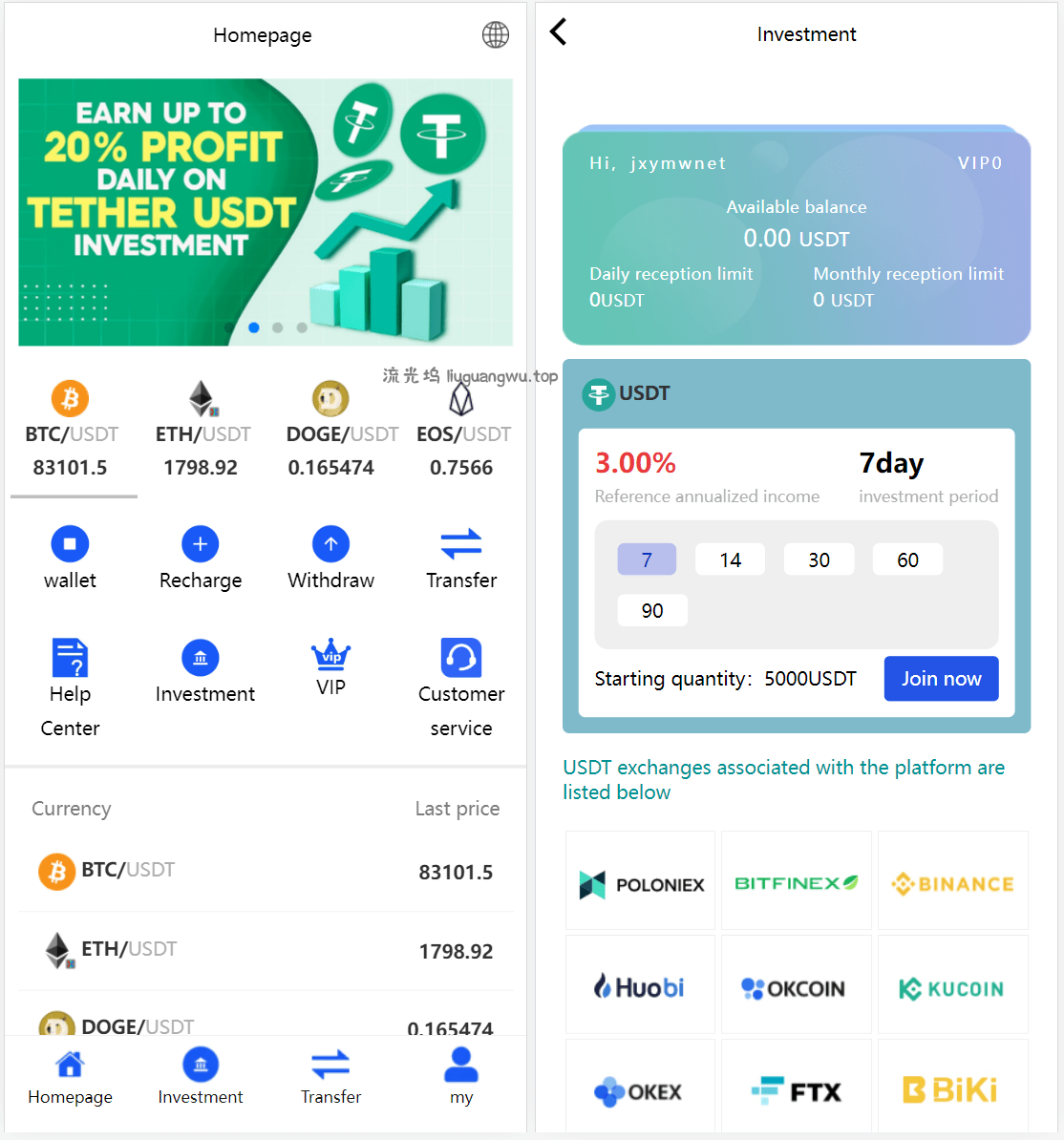Open the VIP crown shortcut
This screenshot has width=1064, height=1140.
[x=330, y=666]
